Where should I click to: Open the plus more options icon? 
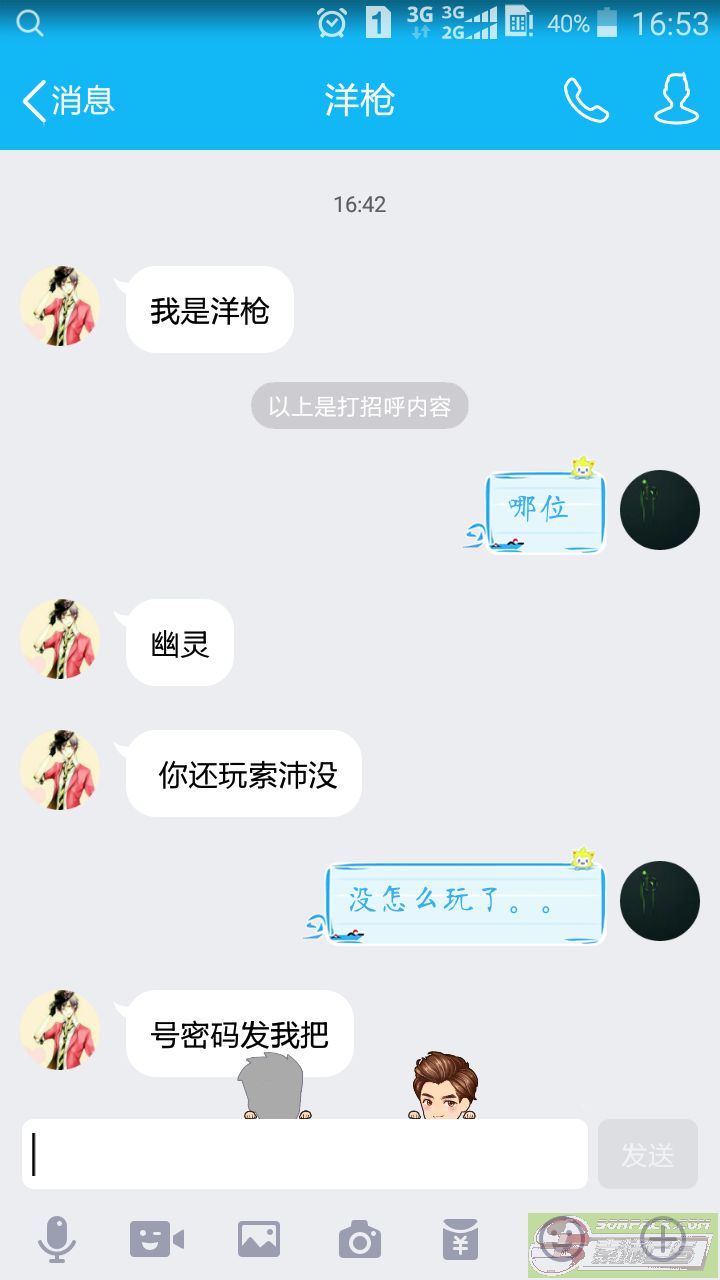[663, 1241]
